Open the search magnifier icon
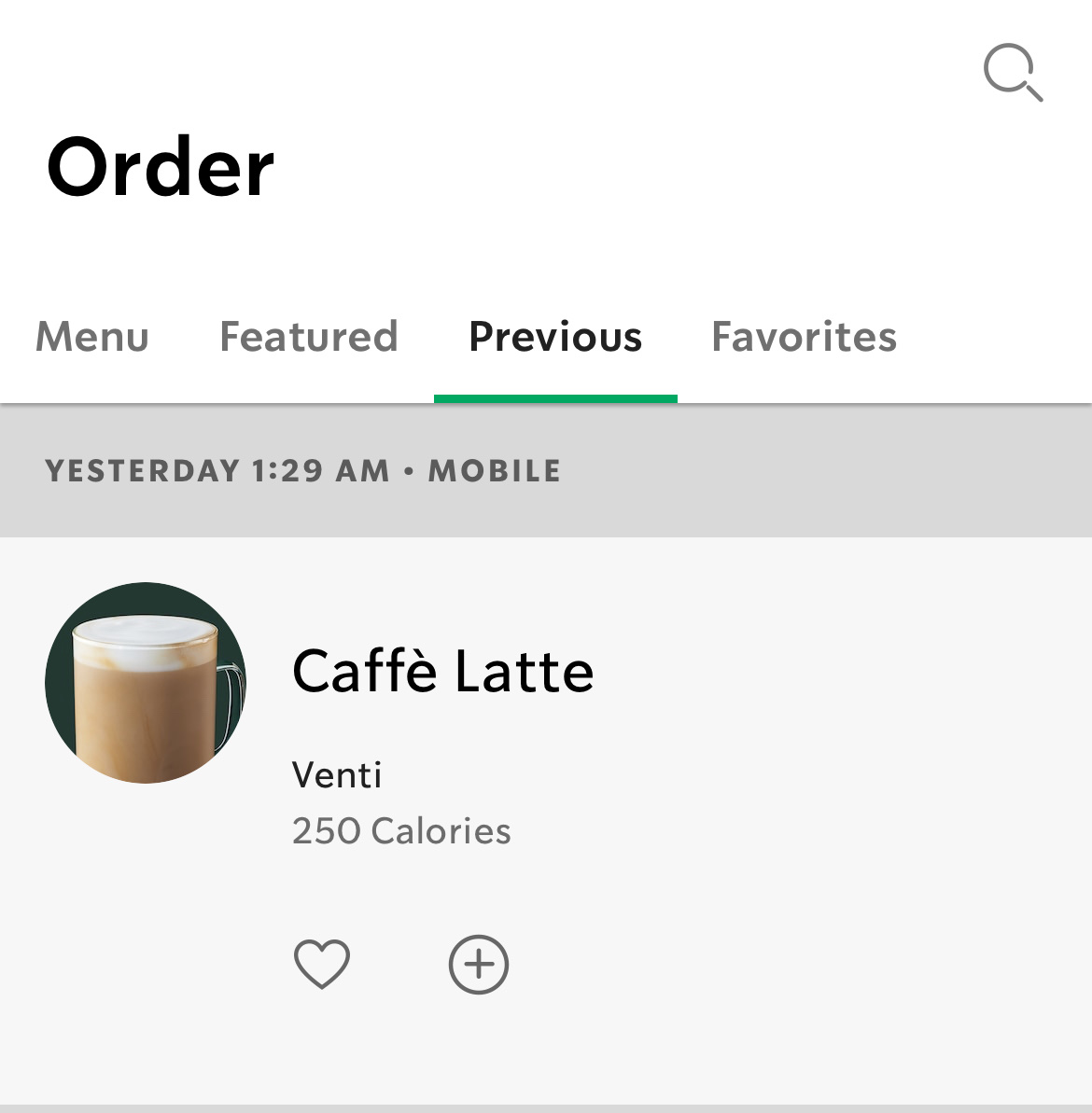The height and width of the screenshot is (1113, 1092). tap(1012, 71)
